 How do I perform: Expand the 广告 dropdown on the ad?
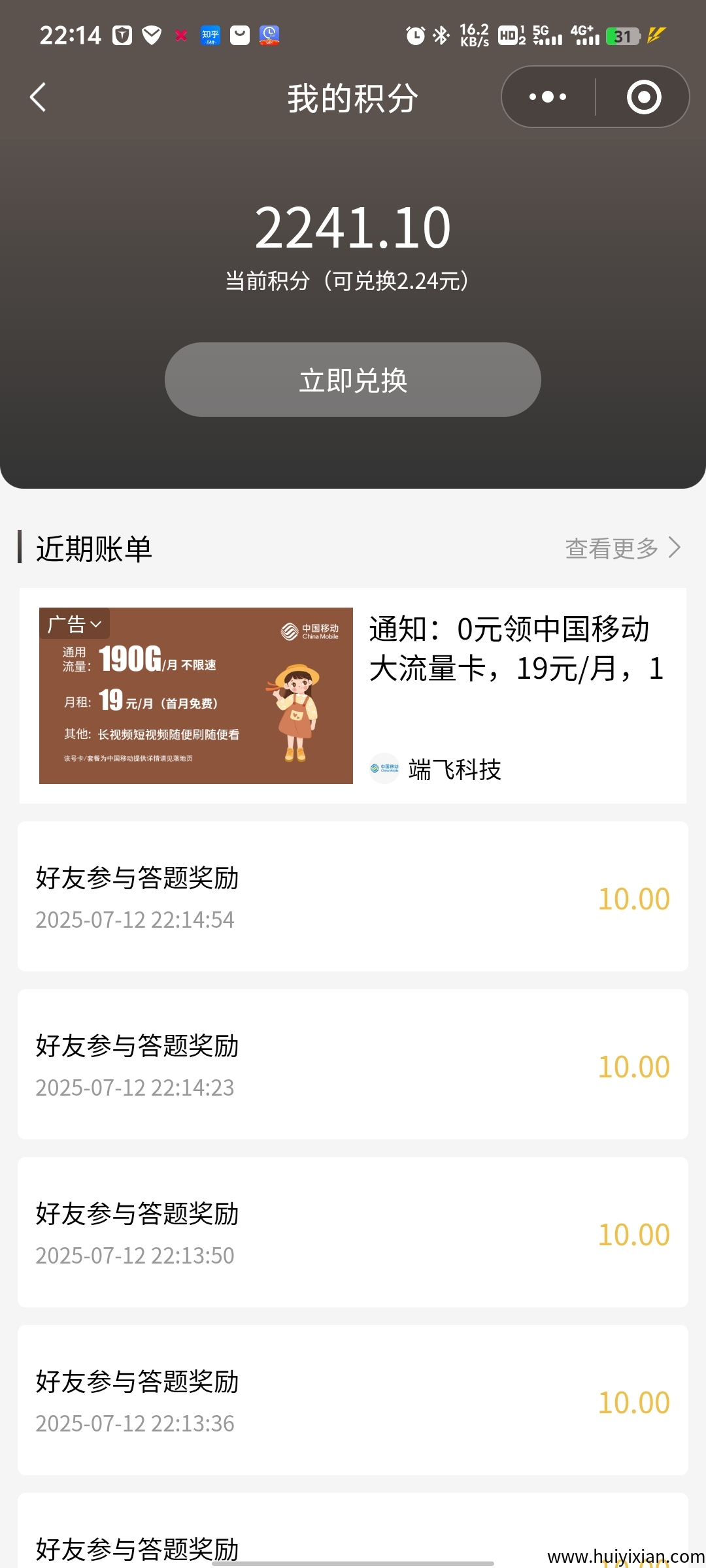click(x=75, y=624)
